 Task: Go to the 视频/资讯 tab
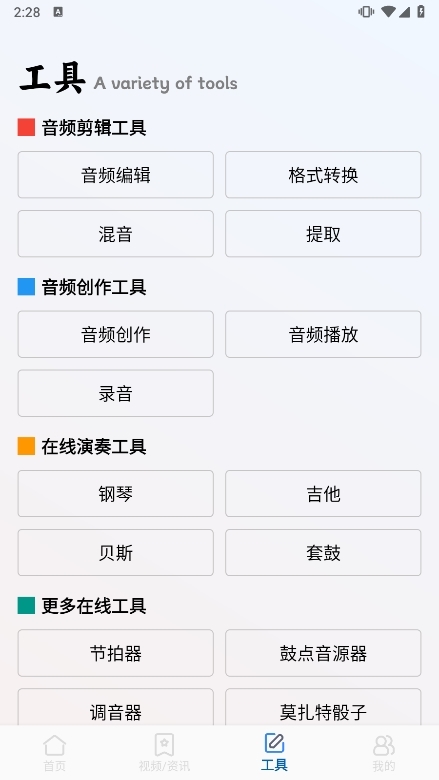(165, 753)
